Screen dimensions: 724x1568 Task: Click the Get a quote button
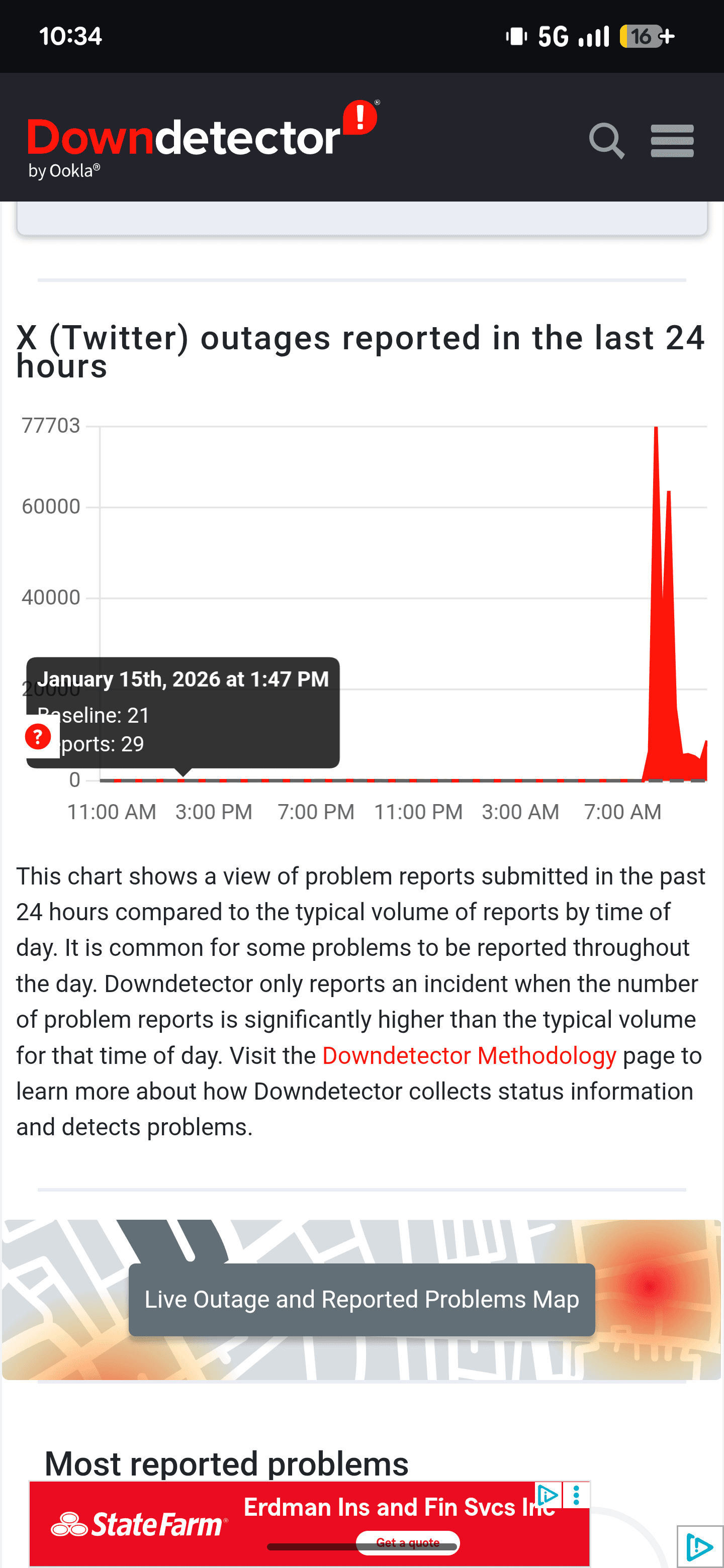click(x=407, y=1542)
